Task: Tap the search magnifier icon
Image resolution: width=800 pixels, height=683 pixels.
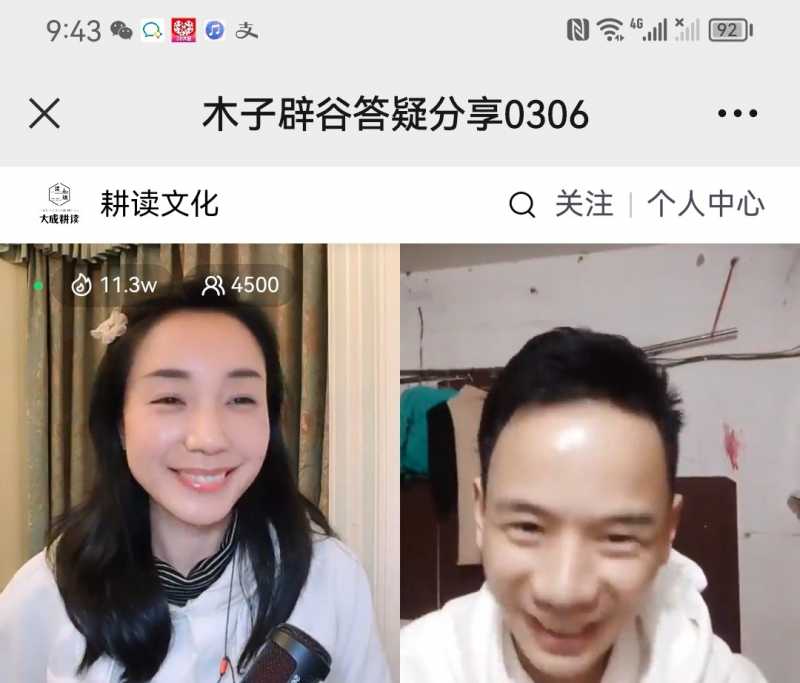Action: coord(522,205)
